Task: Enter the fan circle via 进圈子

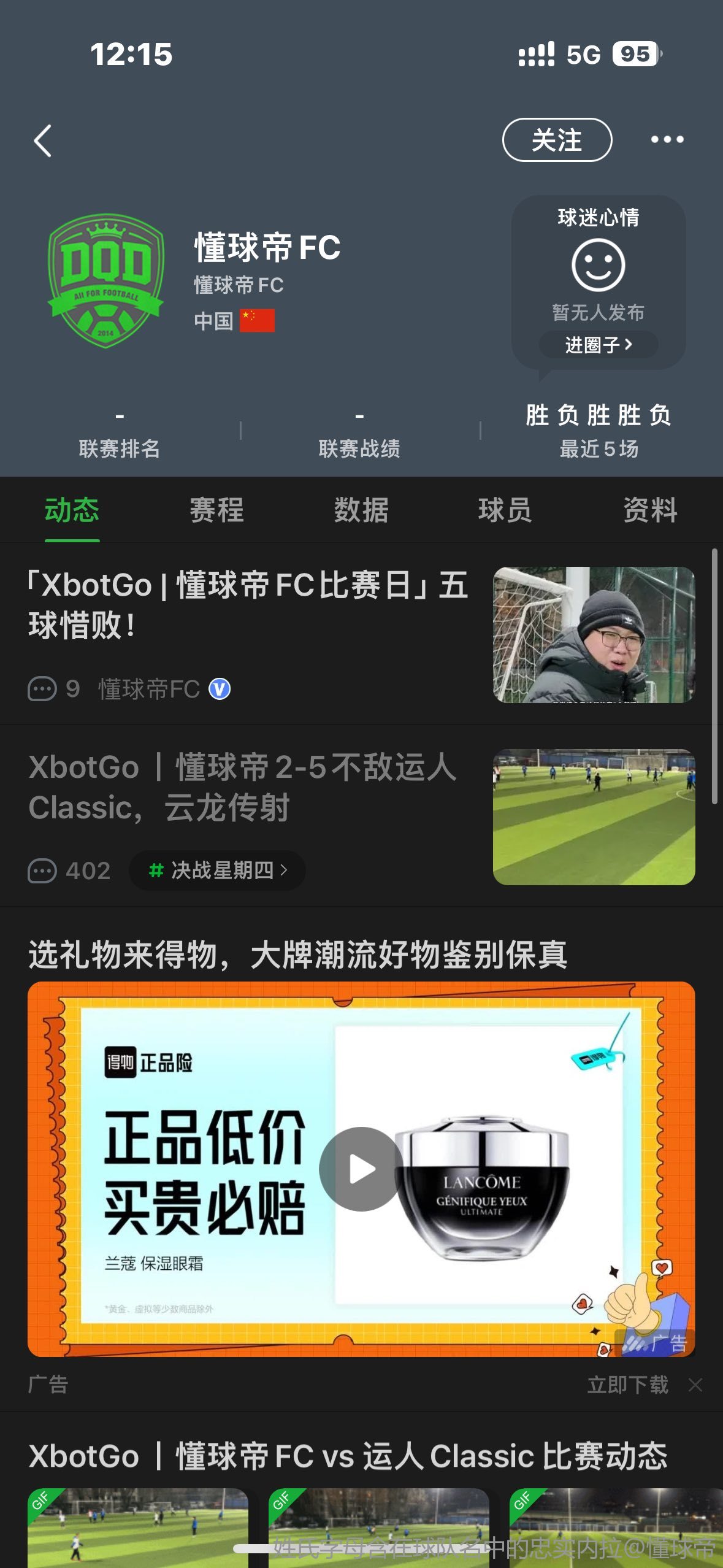Action: pos(598,345)
